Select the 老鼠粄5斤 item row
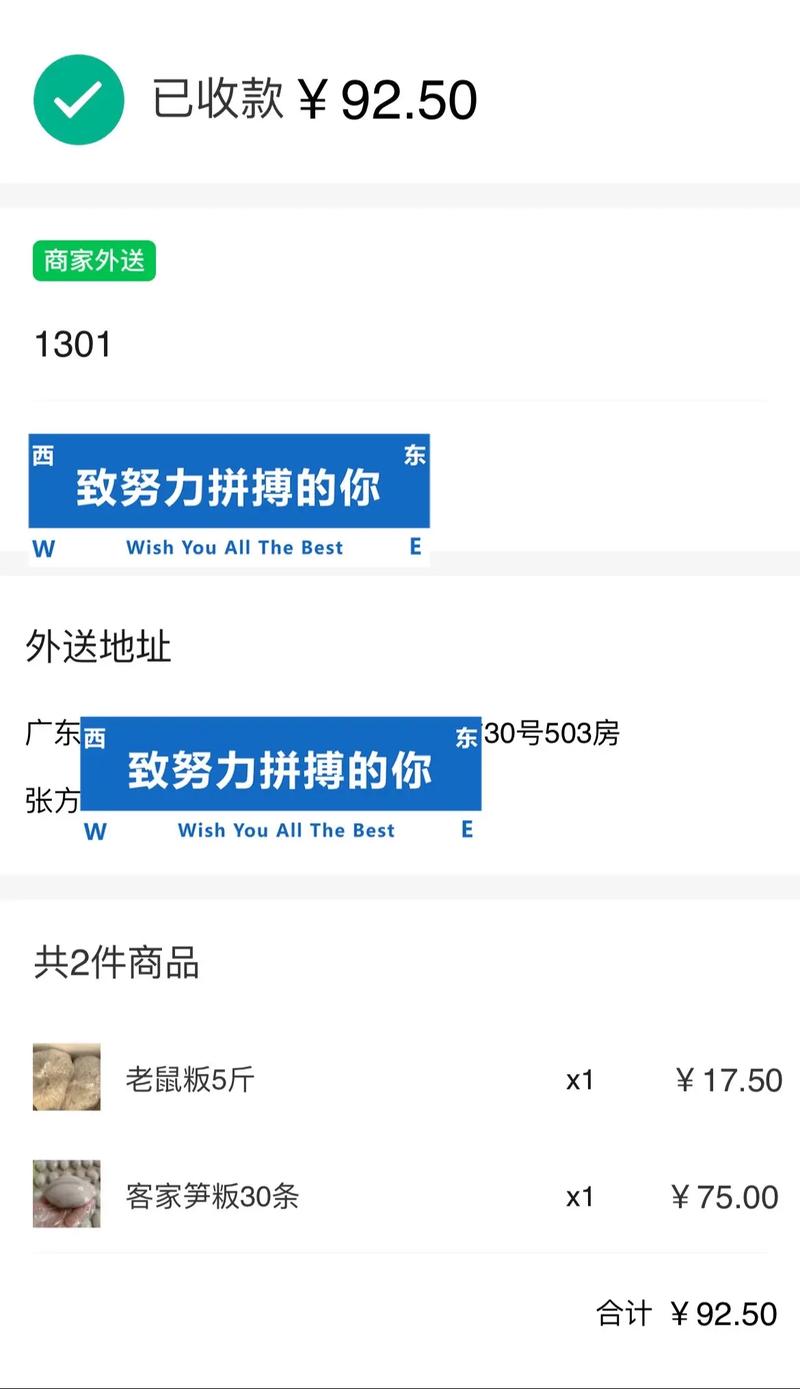 pos(400,1080)
